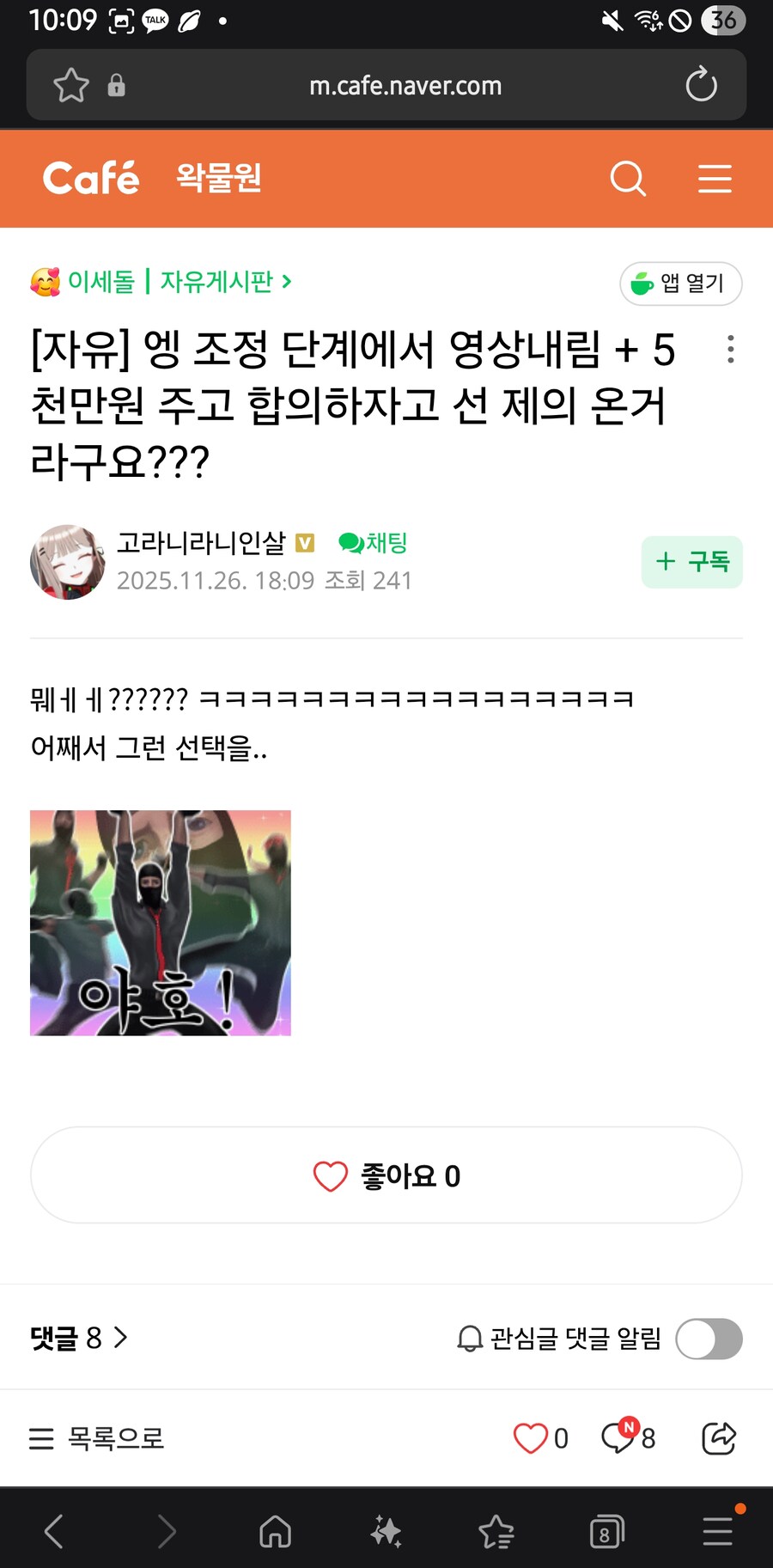Tap the heart icon in the bottom bar
Viewport: 773px width, 1568px height.
point(530,1438)
